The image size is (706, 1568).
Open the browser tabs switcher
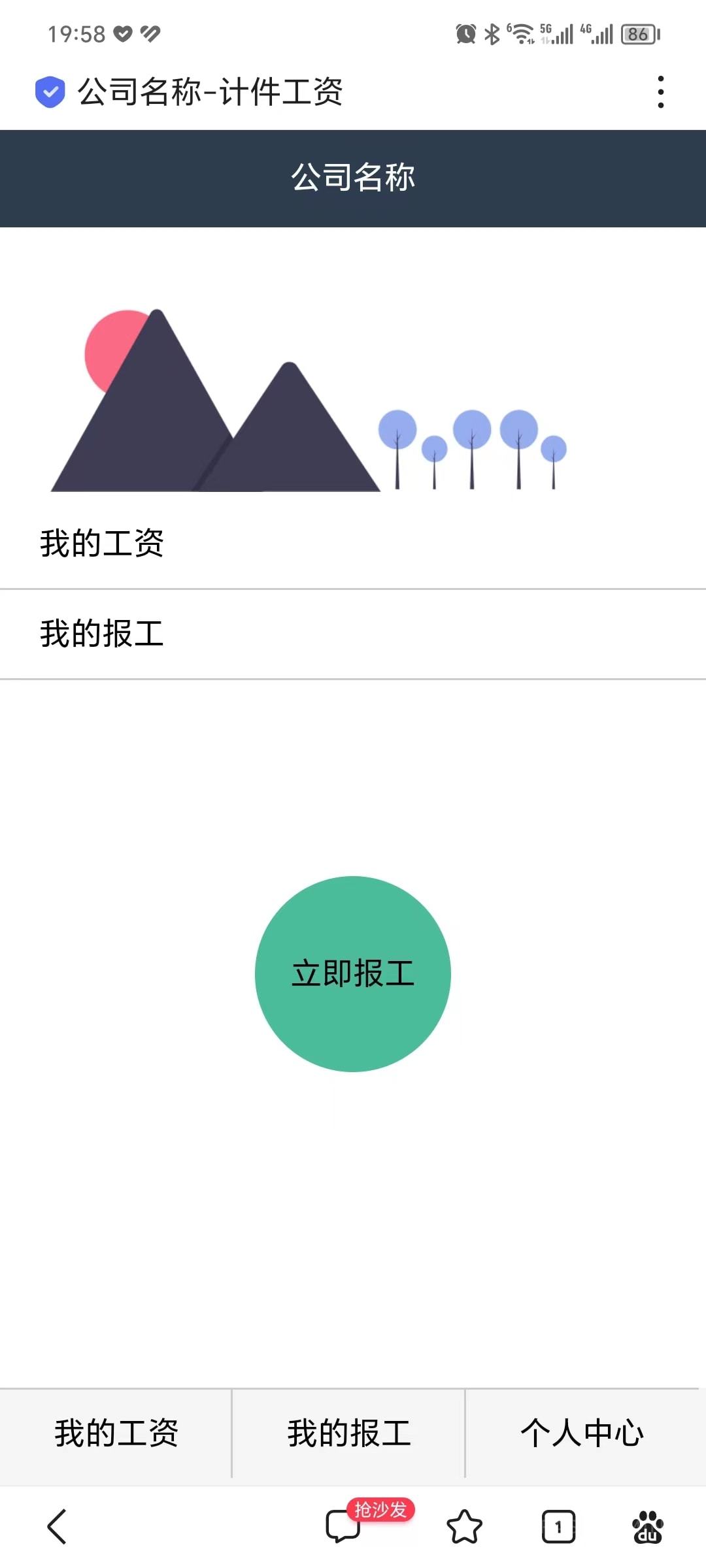(558, 1527)
